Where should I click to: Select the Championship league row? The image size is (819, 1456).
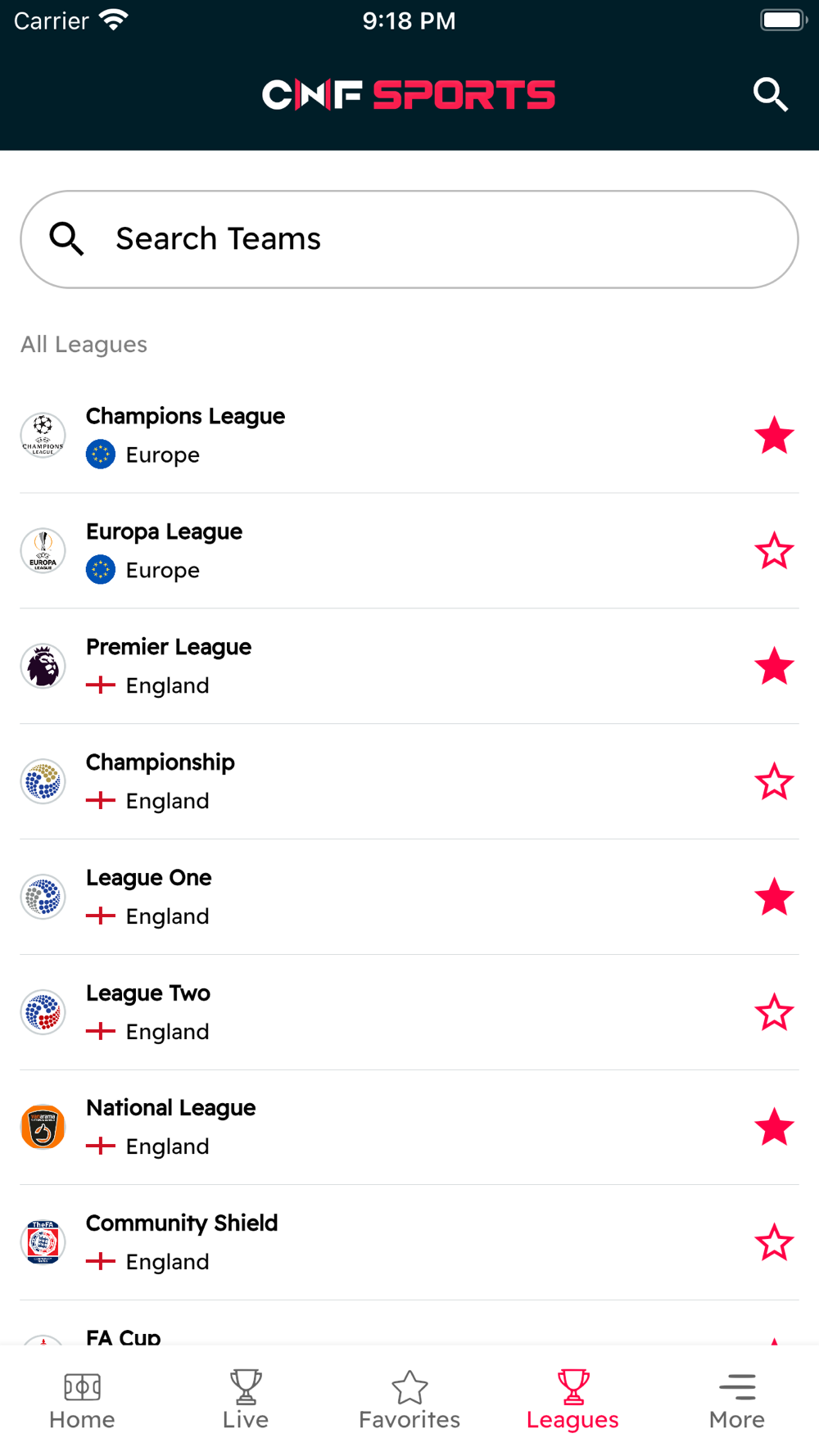[x=328, y=781]
